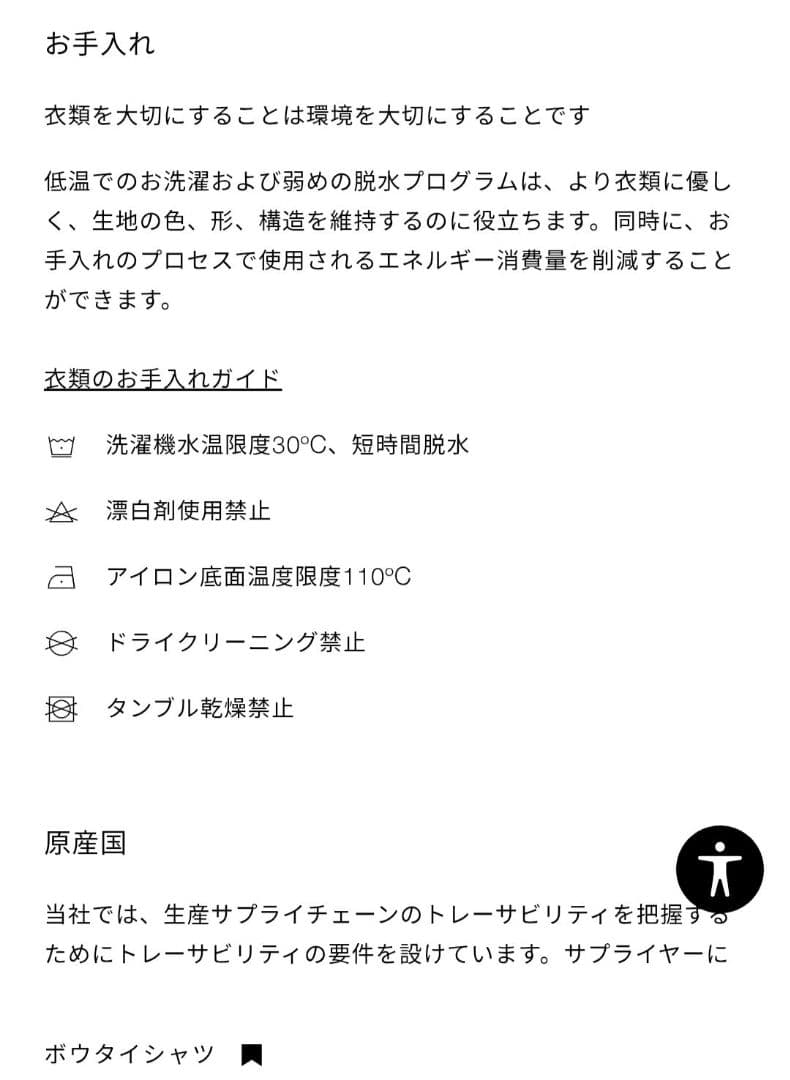The width and height of the screenshot is (790, 1080).
Task: Click the bookmark icon beside ボウタイシャツ
Action: point(255,1051)
